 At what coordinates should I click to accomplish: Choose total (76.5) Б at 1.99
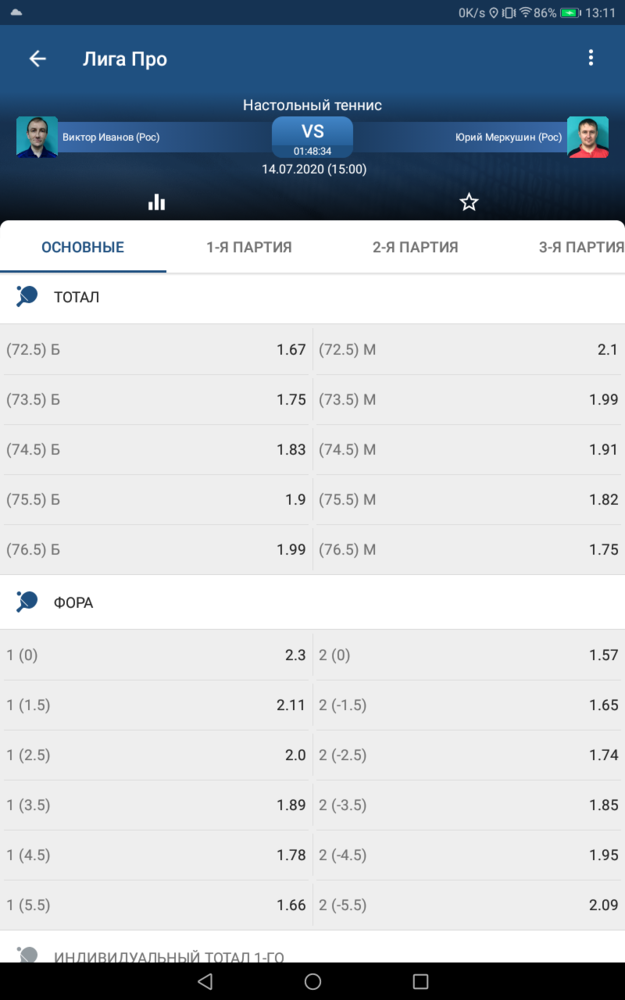pos(156,550)
